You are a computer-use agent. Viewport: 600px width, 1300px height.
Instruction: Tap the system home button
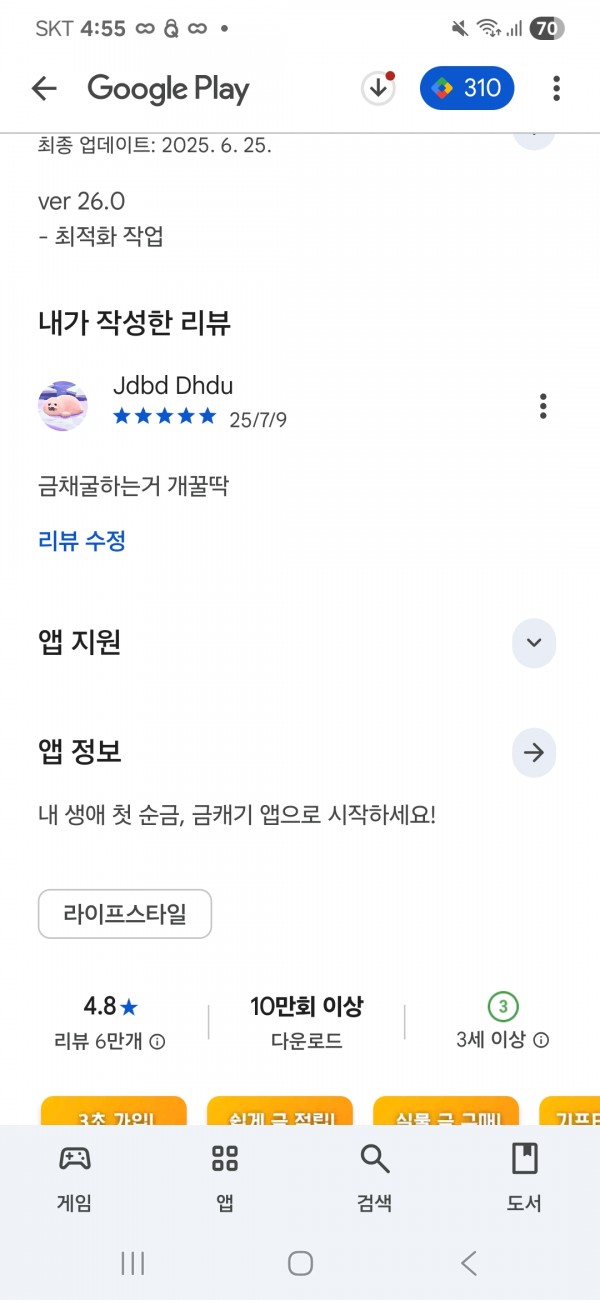tap(300, 1263)
